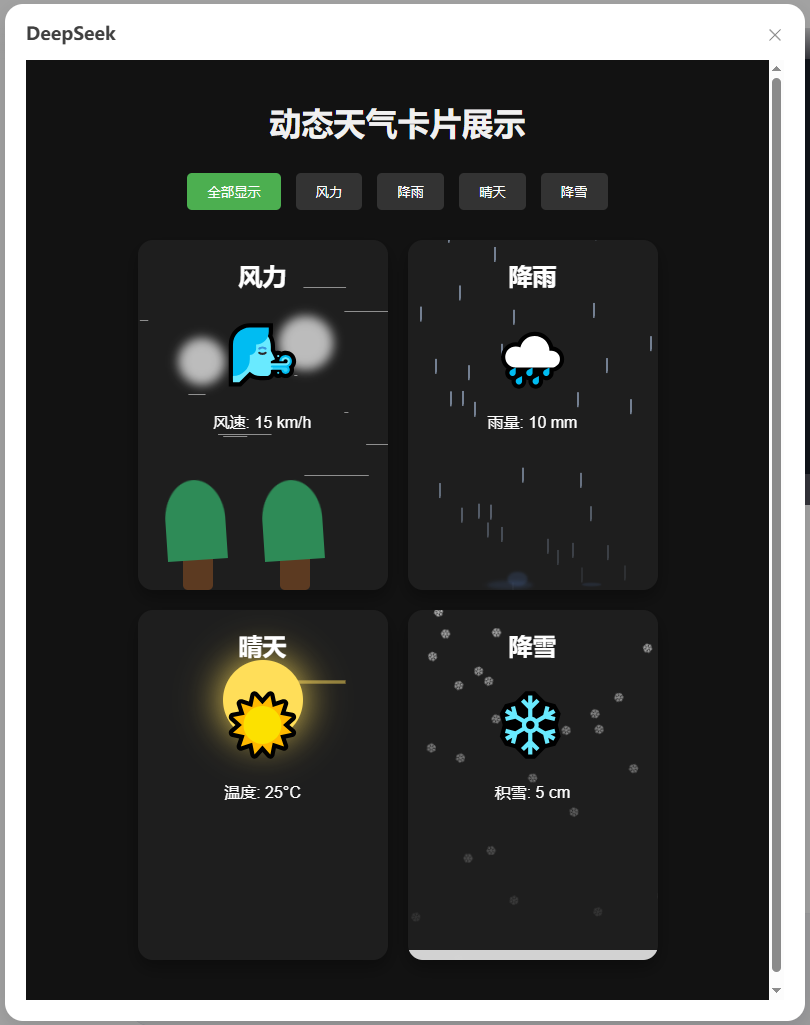Show only the 降雨 card
Screen dimensions: 810x1025
click(410, 192)
